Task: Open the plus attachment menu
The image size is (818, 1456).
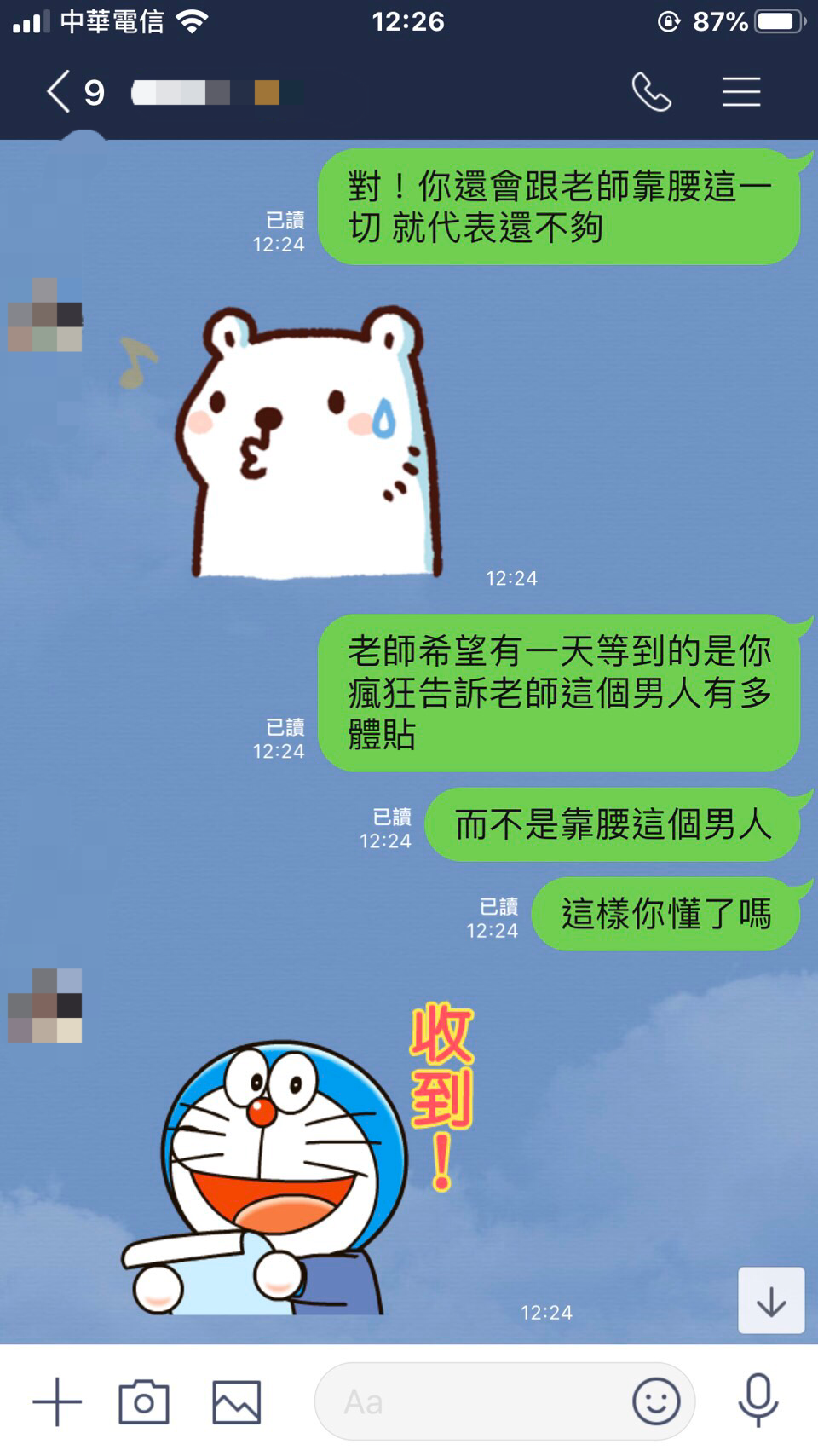Action: 57,1401
